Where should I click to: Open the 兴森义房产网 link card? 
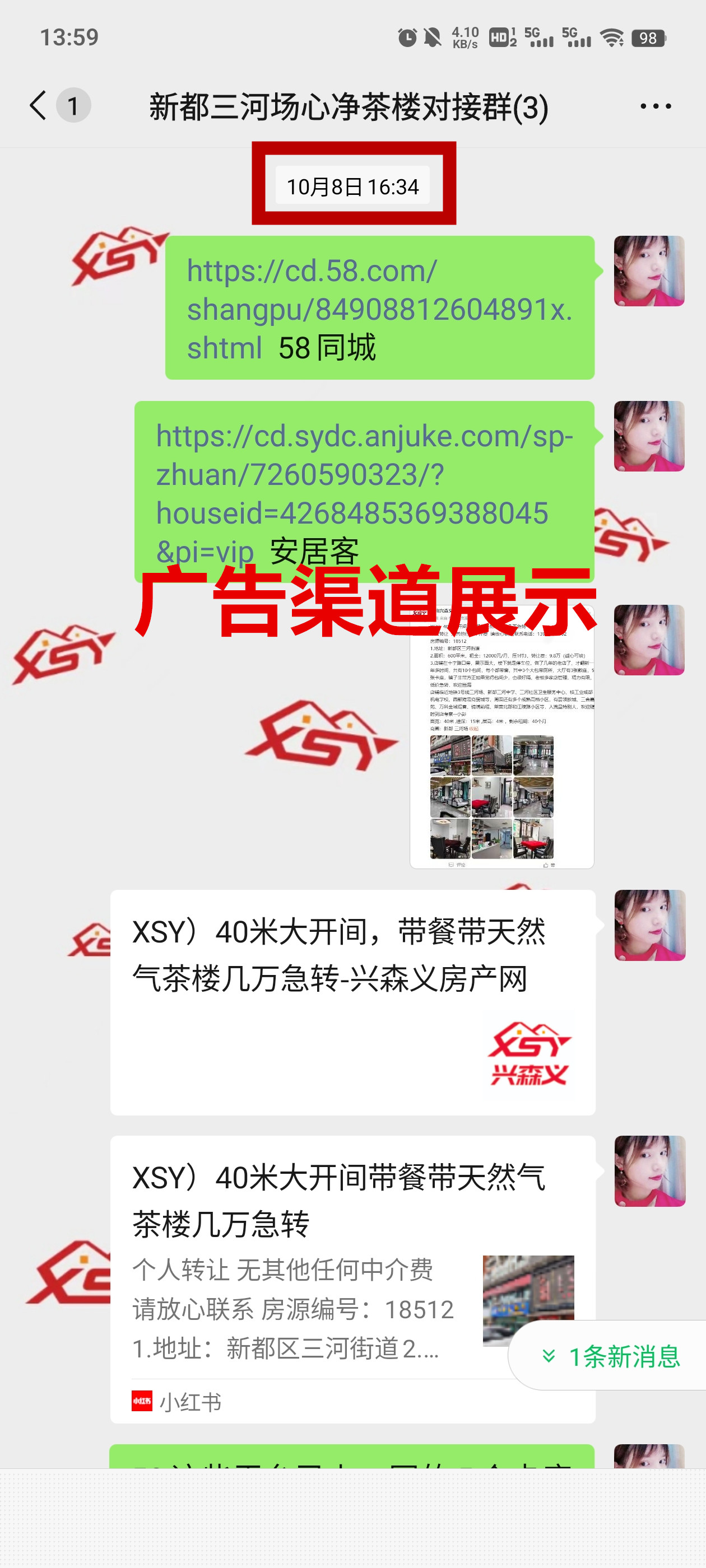[352, 1001]
